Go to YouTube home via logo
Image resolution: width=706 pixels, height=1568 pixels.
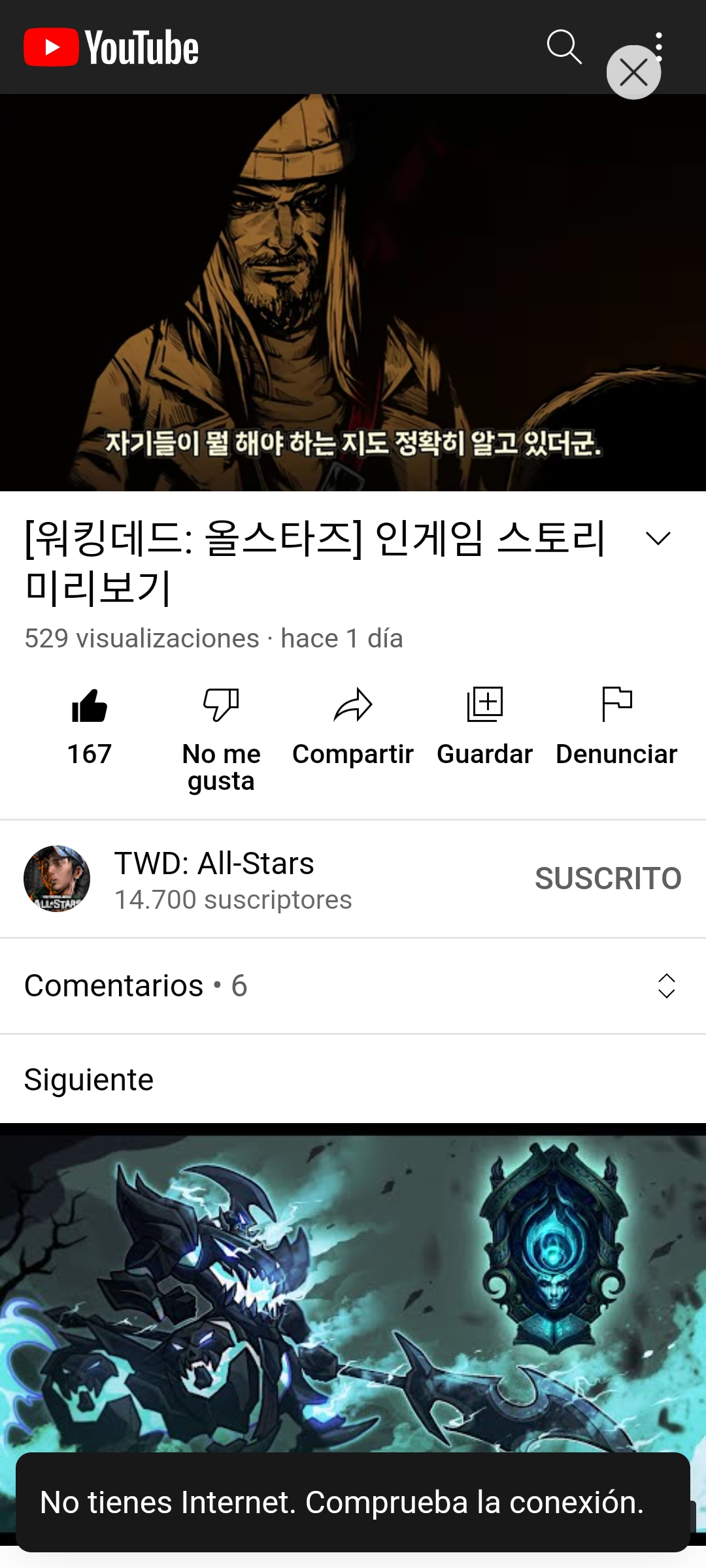click(111, 48)
